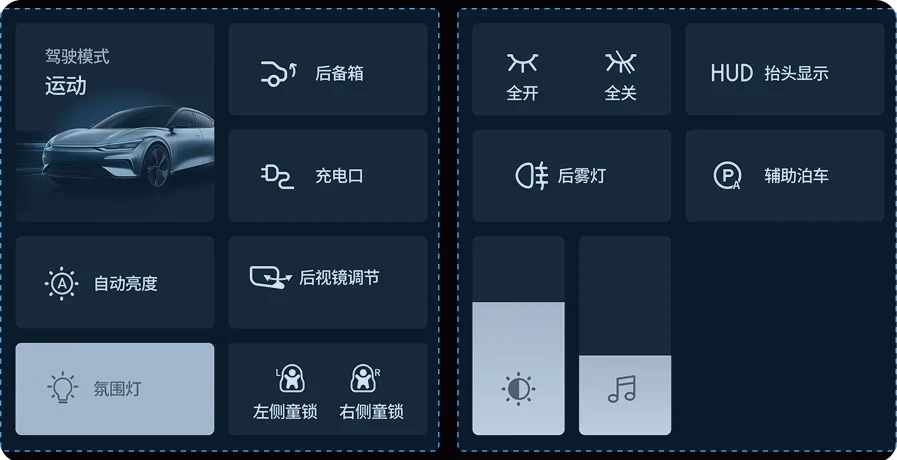Turn on the 后雾灯 rear fog light

[x=571, y=176]
